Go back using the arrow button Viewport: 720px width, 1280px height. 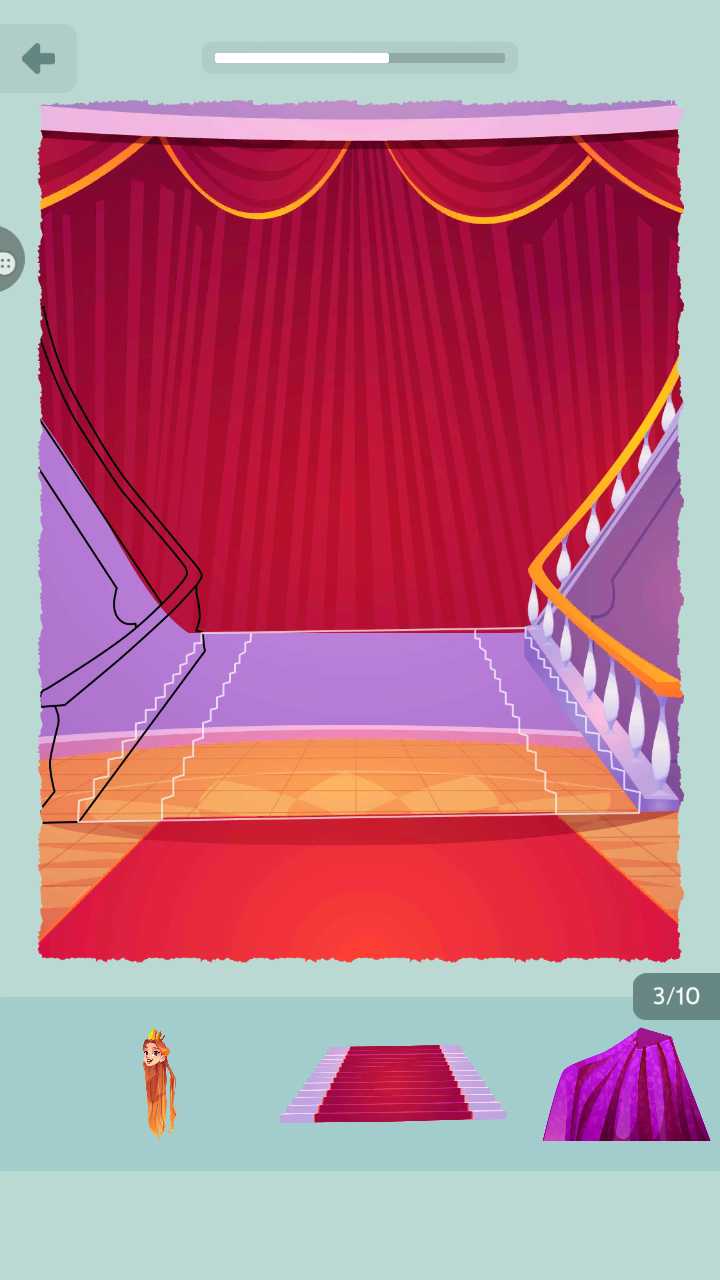38,58
